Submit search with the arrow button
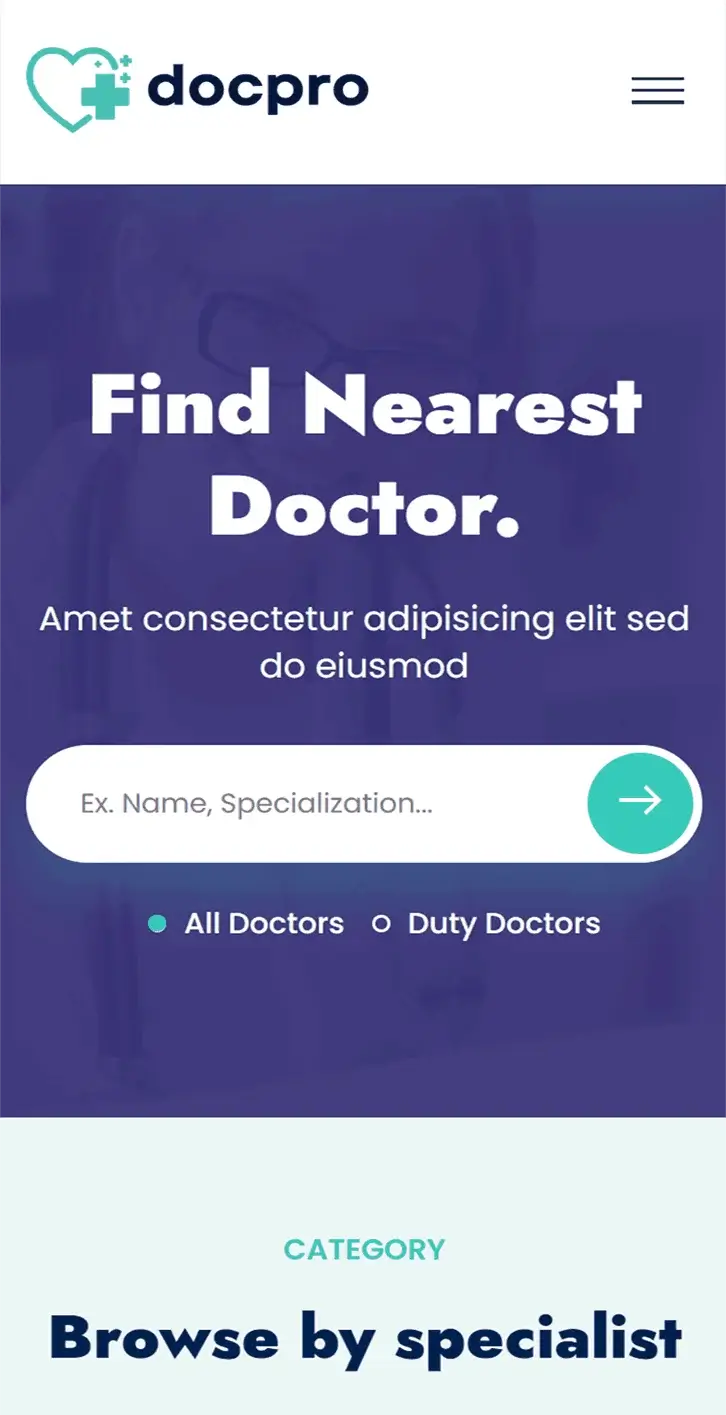The height and width of the screenshot is (1415, 726). (x=640, y=801)
